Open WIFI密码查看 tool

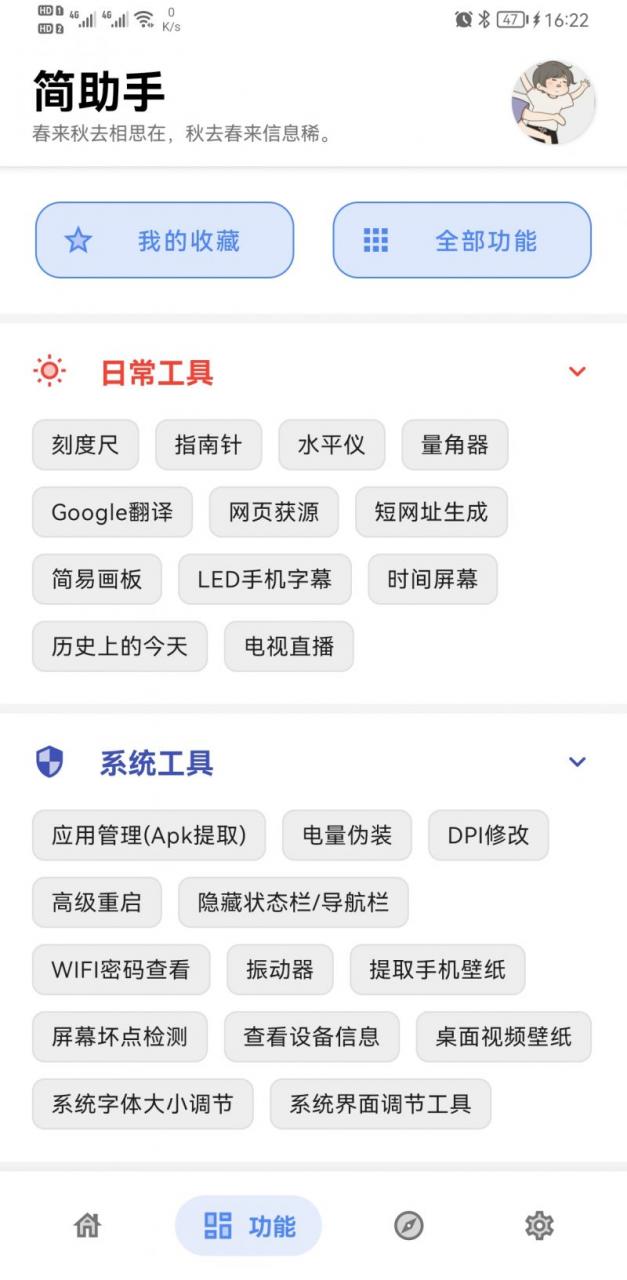click(x=121, y=969)
